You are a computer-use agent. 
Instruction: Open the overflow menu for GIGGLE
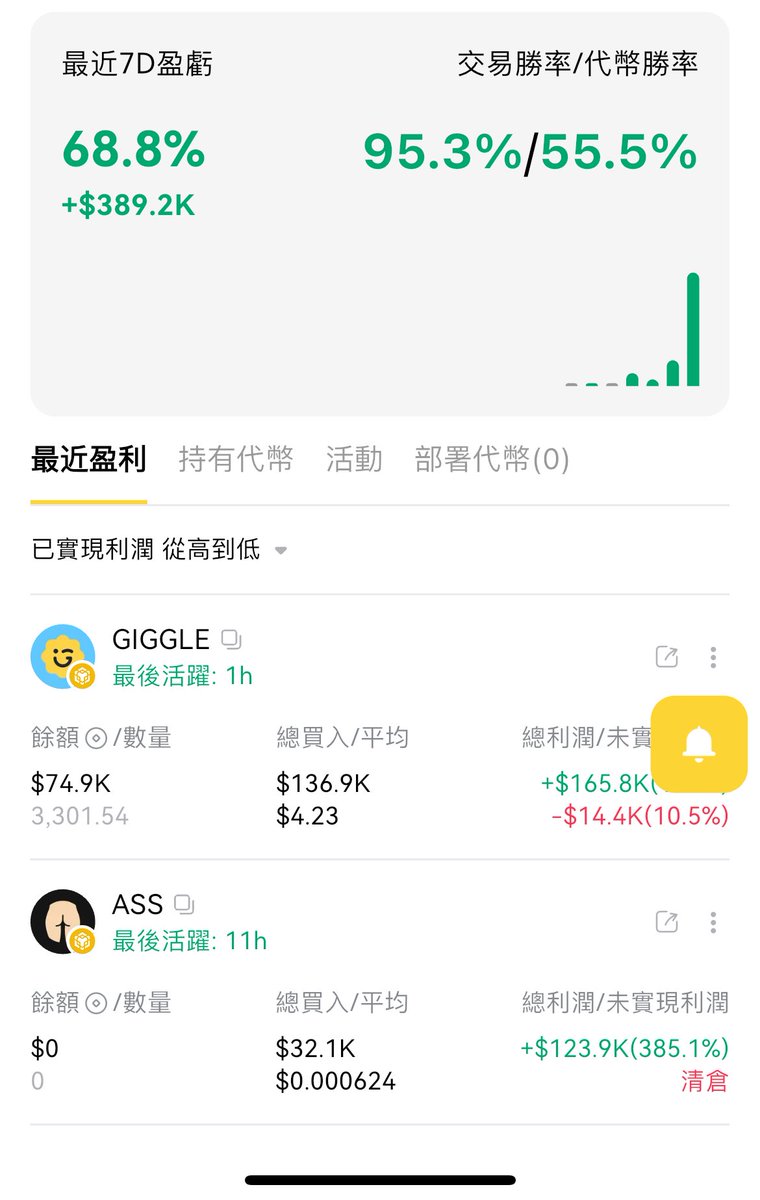713,657
